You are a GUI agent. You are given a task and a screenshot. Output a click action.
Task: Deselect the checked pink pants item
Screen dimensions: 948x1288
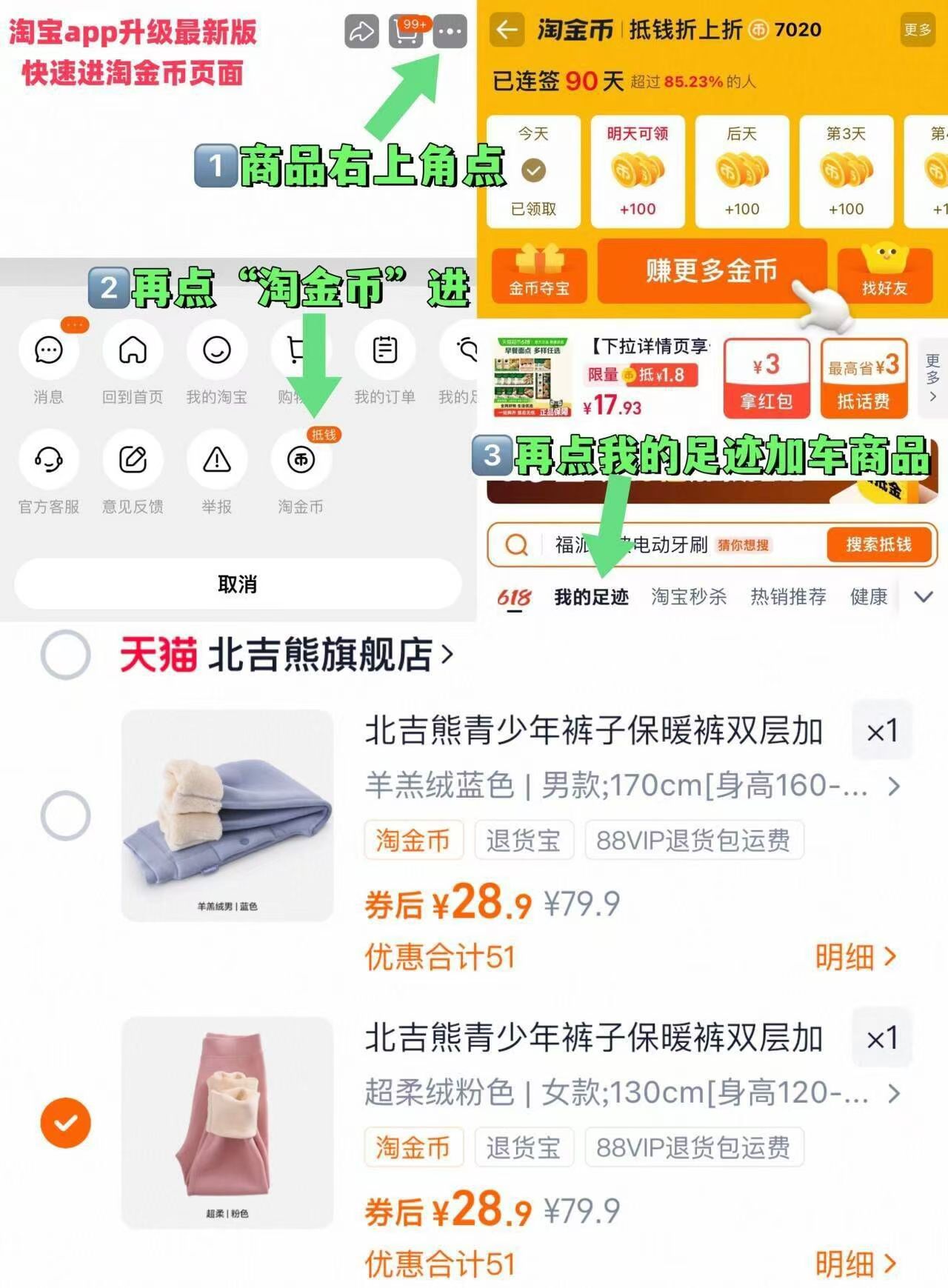pos(65,1122)
